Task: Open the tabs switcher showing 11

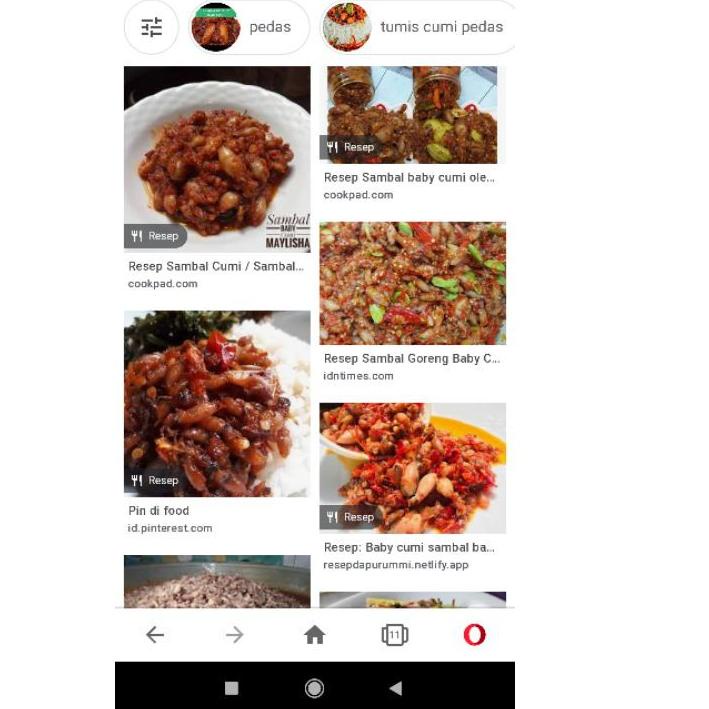Action: point(395,635)
